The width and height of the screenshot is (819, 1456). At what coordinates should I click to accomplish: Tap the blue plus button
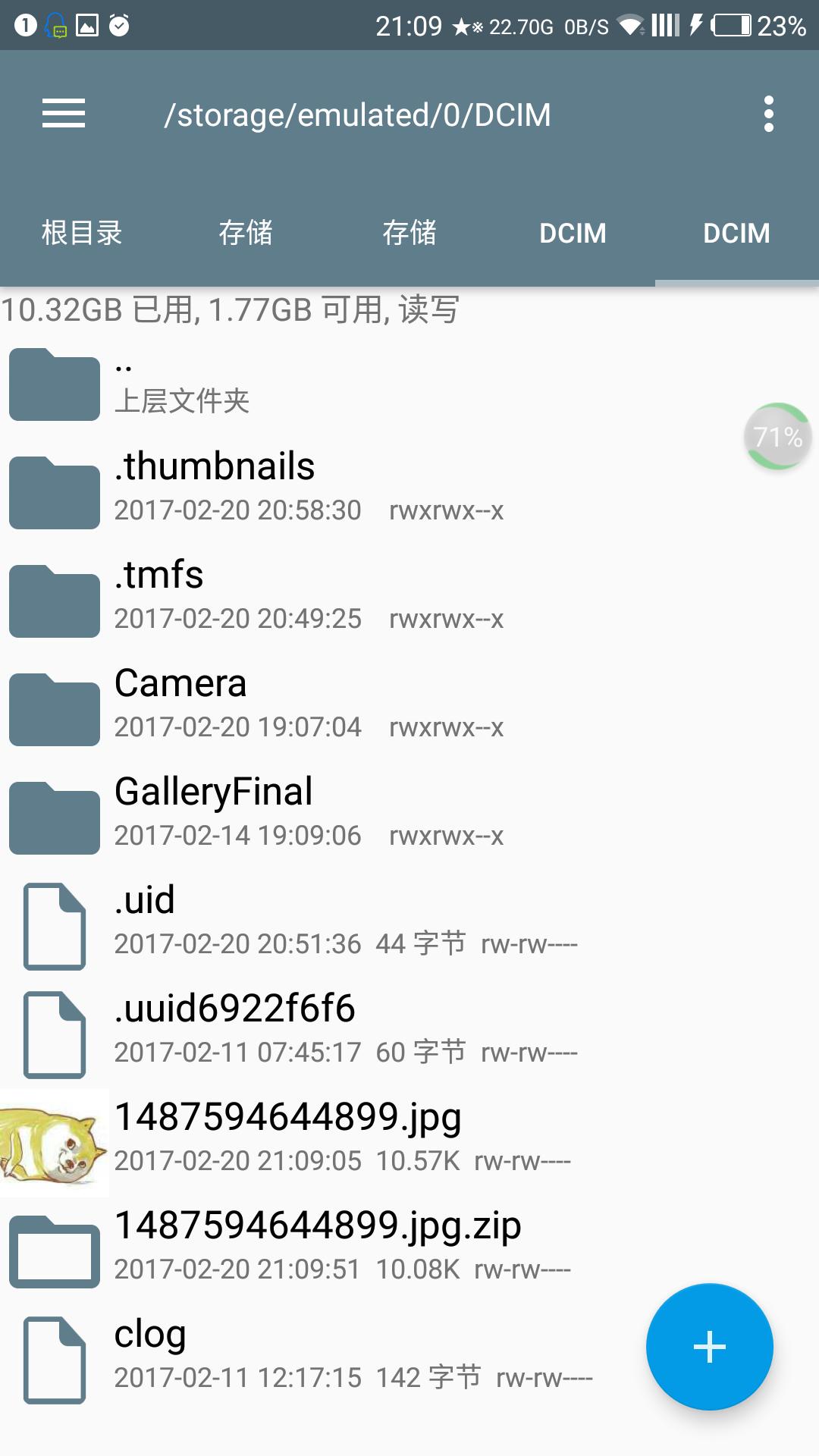point(709,1347)
